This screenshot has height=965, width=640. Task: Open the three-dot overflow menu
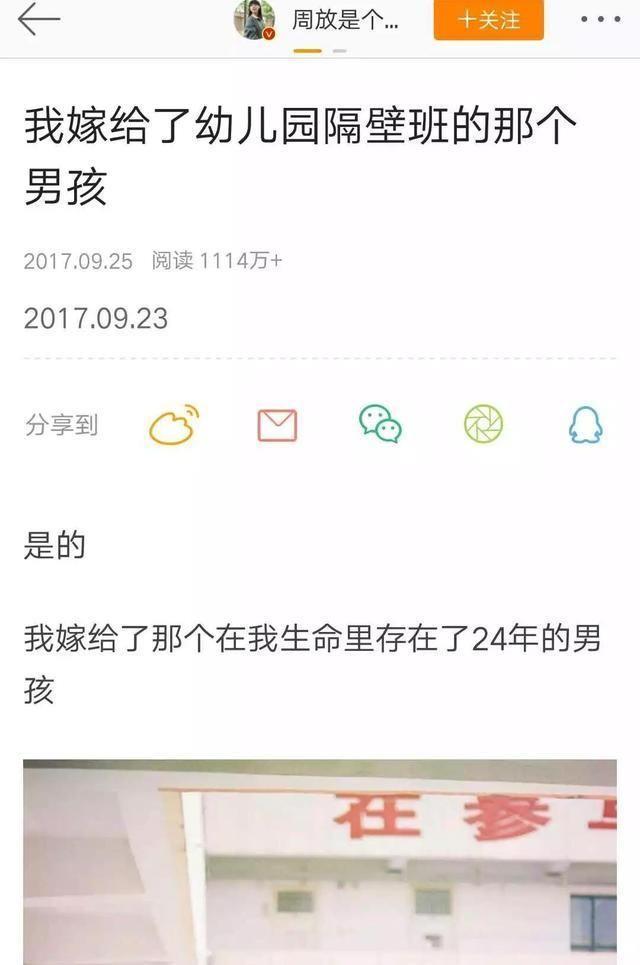tap(600, 20)
